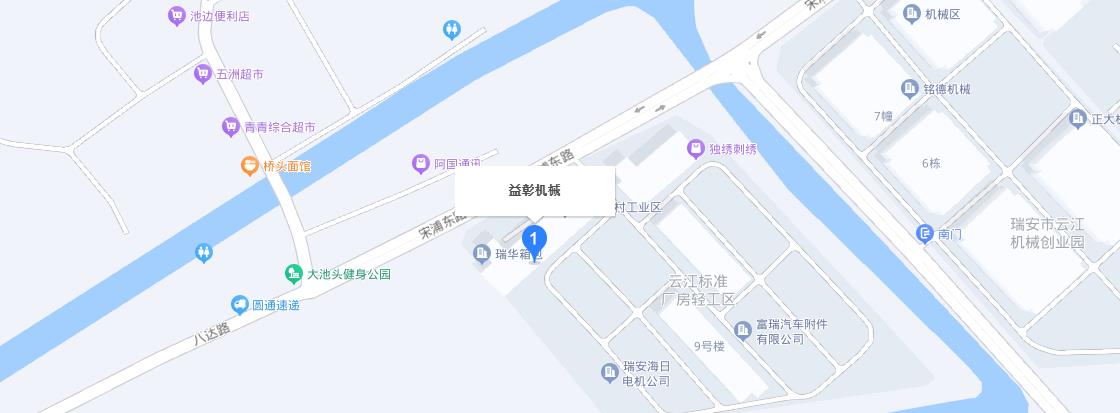Open the 益彰机械 info bubble
Viewport: 1120px width, 413px height.
534,191
